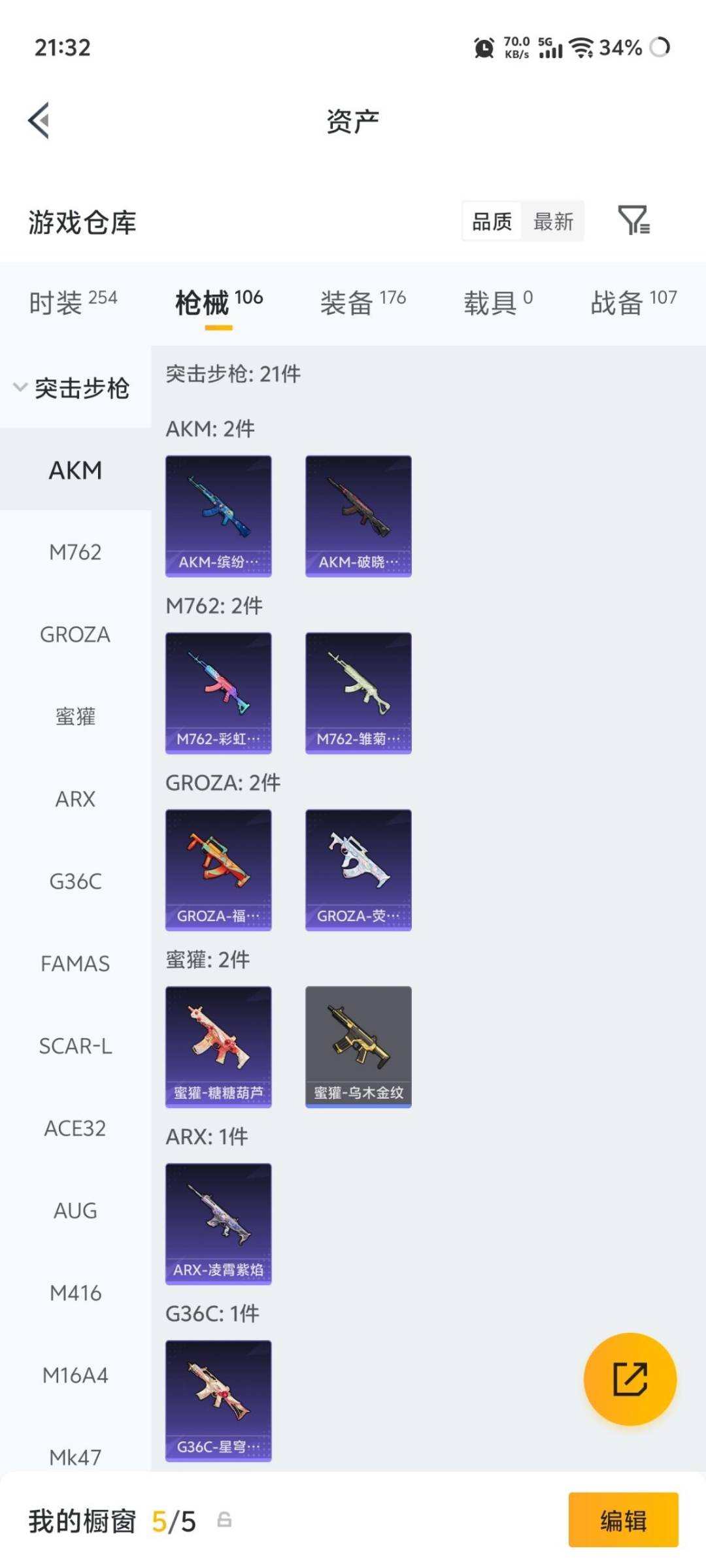The width and height of the screenshot is (706, 1568).
Task: Sort the warehouse by 最新
Action: (x=553, y=221)
